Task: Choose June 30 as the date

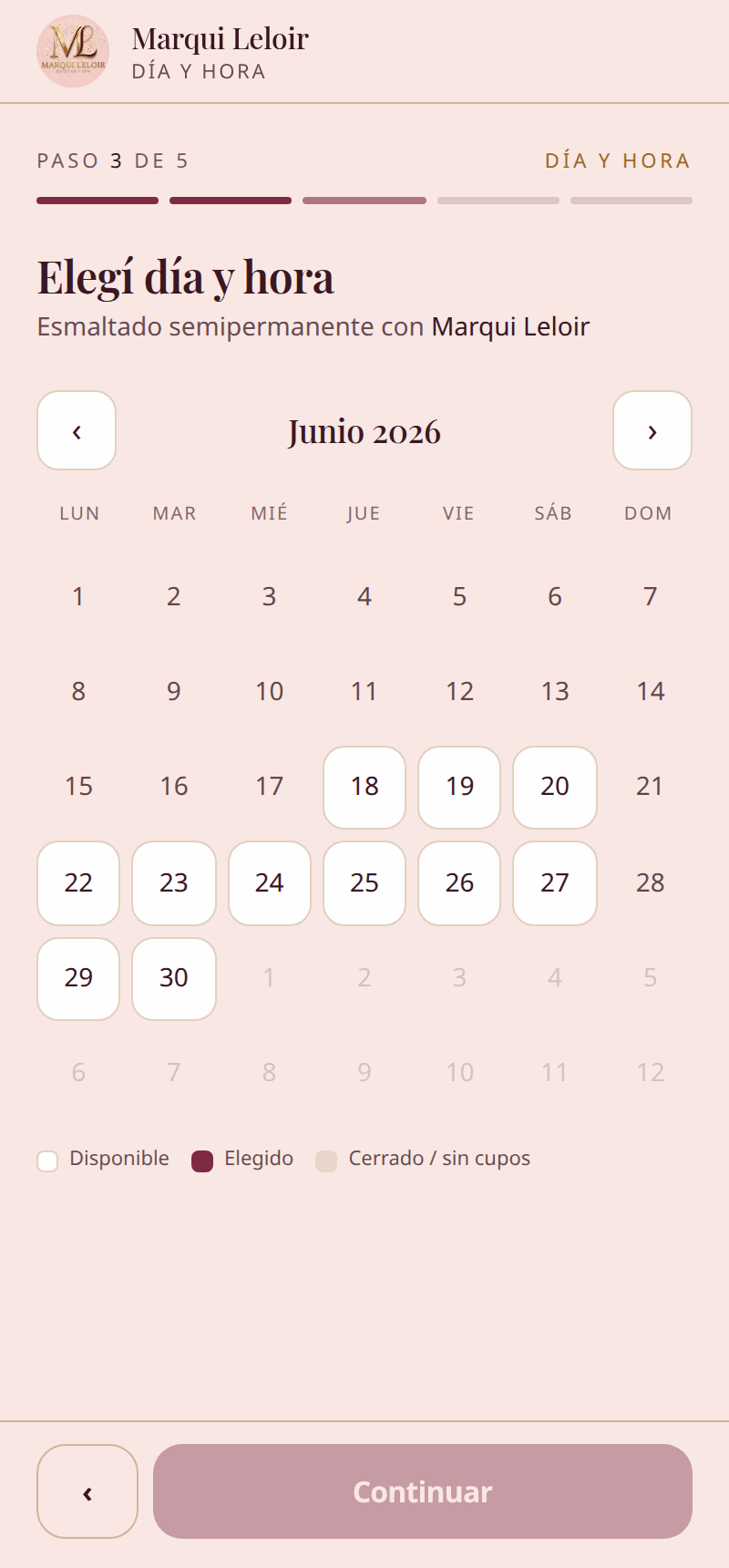Action: pyautogui.click(x=174, y=979)
